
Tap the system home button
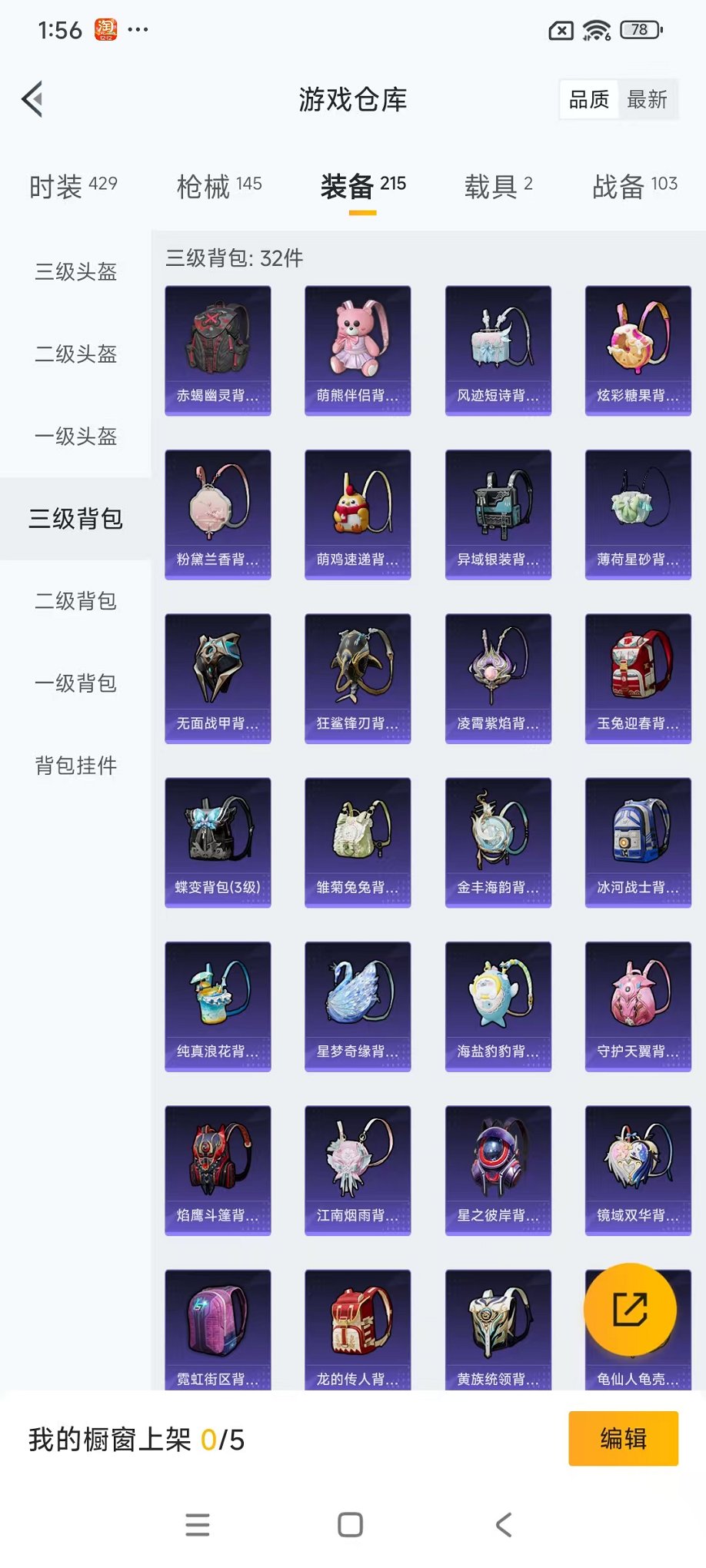click(351, 1524)
